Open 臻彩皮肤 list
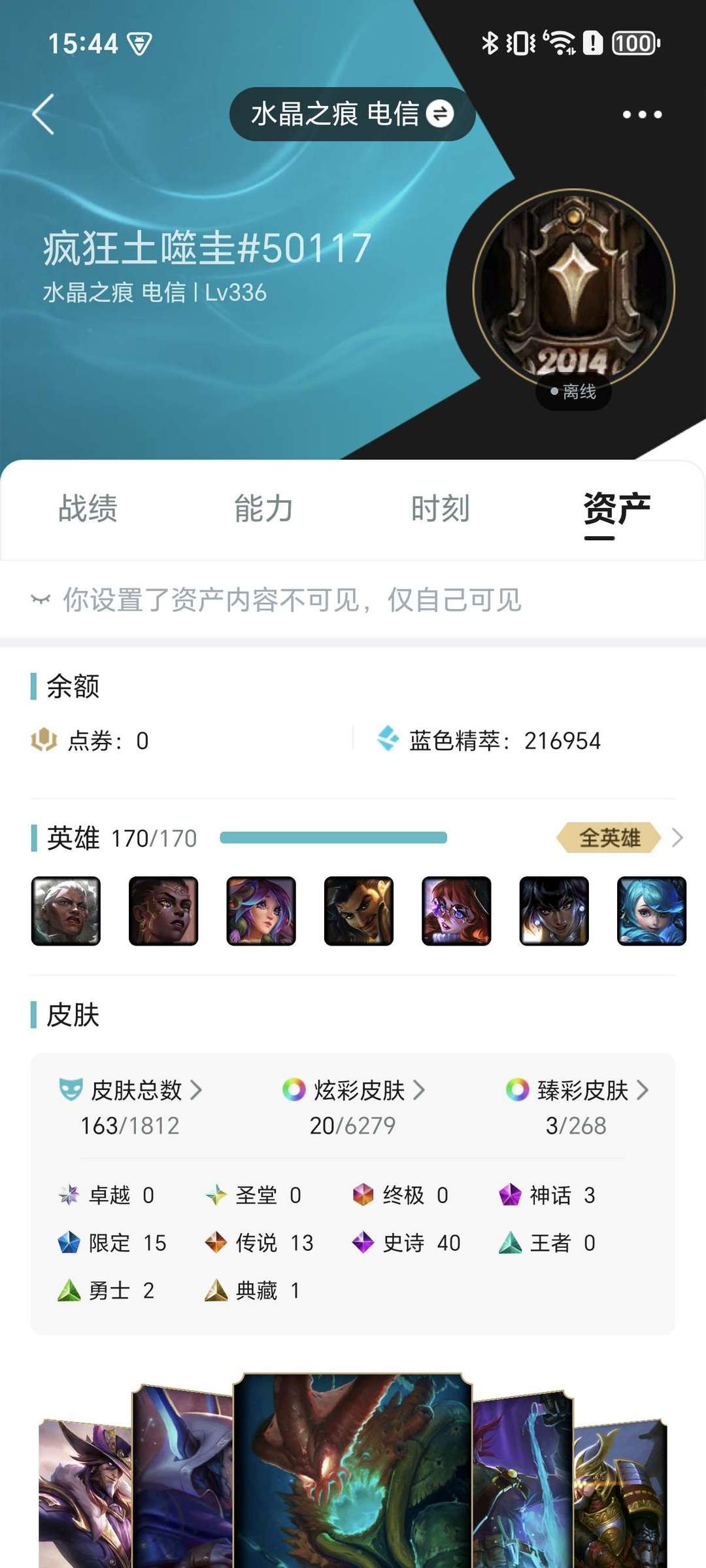This screenshot has width=706, height=1568. click(x=577, y=1090)
